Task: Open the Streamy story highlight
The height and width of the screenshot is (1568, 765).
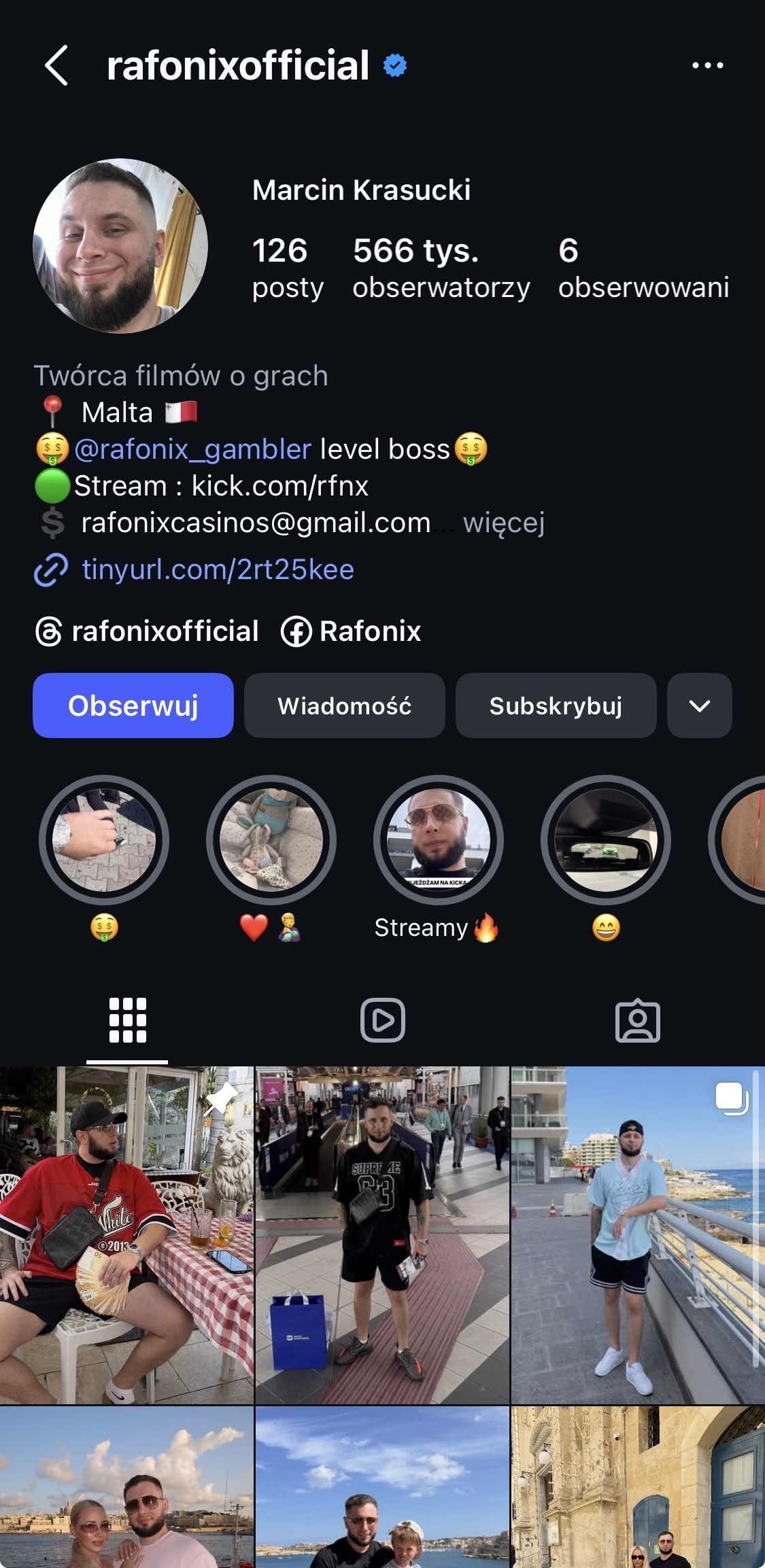Action: tap(438, 840)
